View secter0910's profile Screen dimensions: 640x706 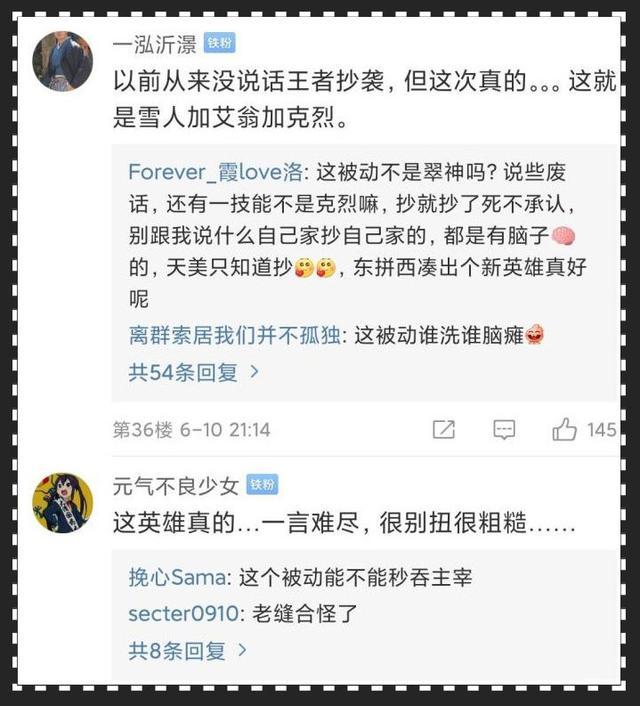click(x=183, y=613)
